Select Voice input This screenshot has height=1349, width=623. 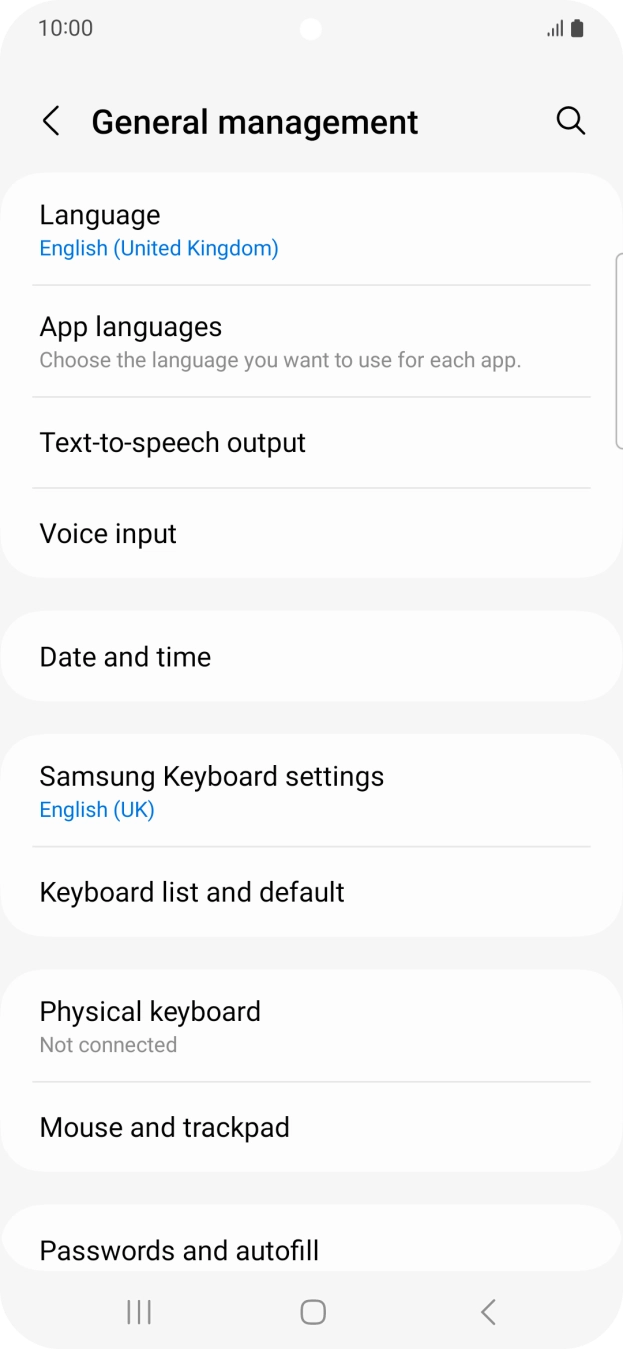click(311, 534)
